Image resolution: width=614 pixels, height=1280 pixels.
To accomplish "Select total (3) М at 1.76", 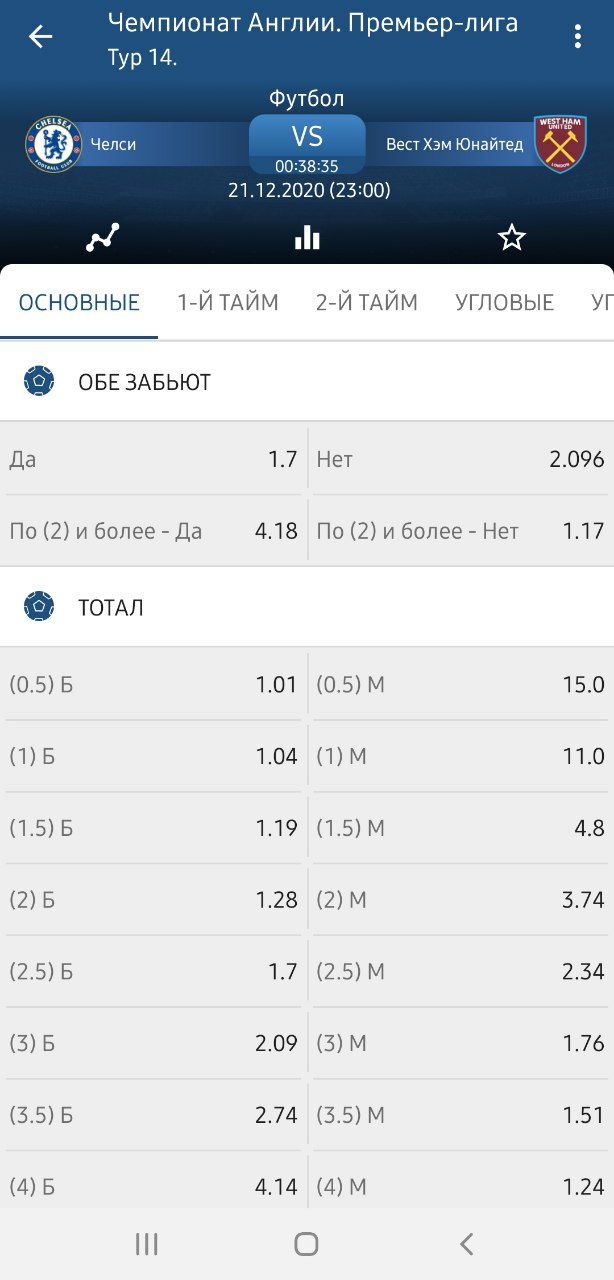I will 460,1043.
